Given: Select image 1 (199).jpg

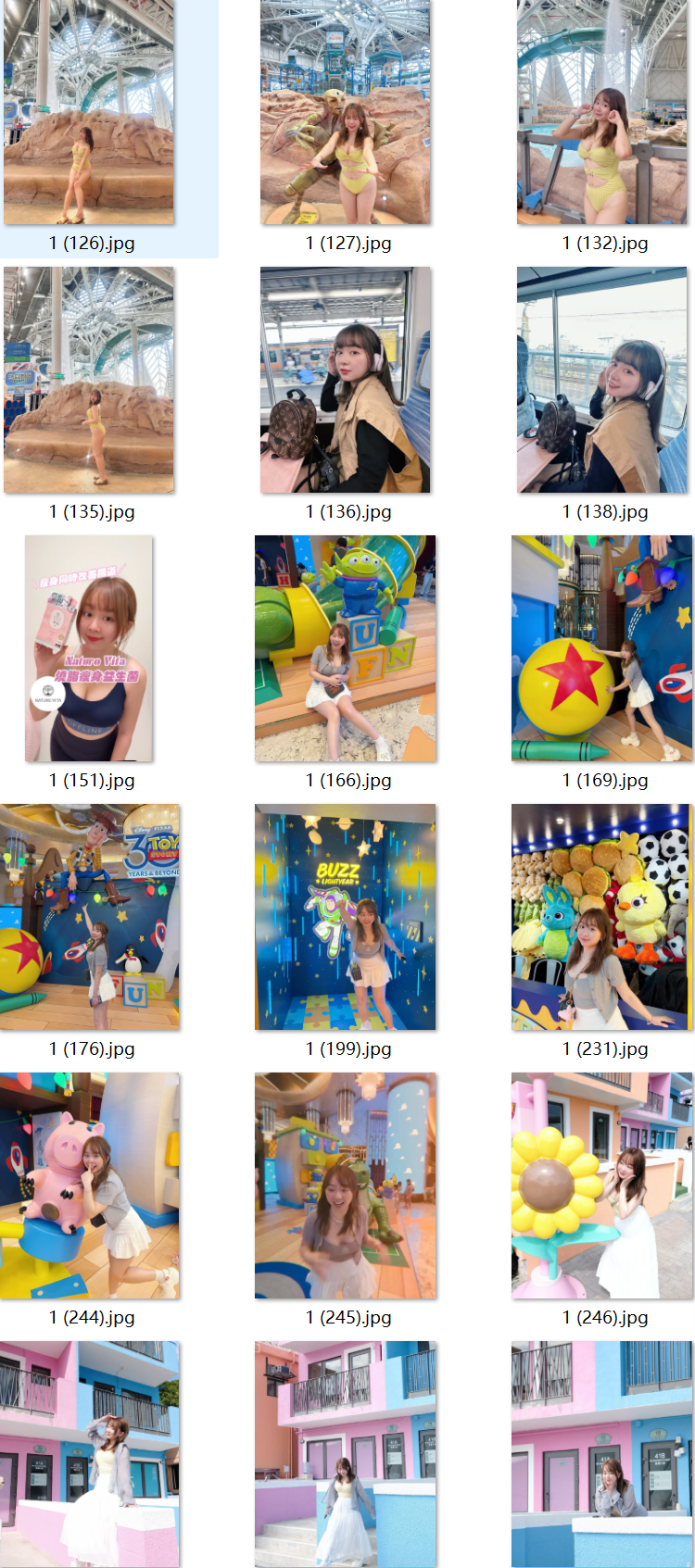Looking at the screenshot, I should tap(346, 917).
